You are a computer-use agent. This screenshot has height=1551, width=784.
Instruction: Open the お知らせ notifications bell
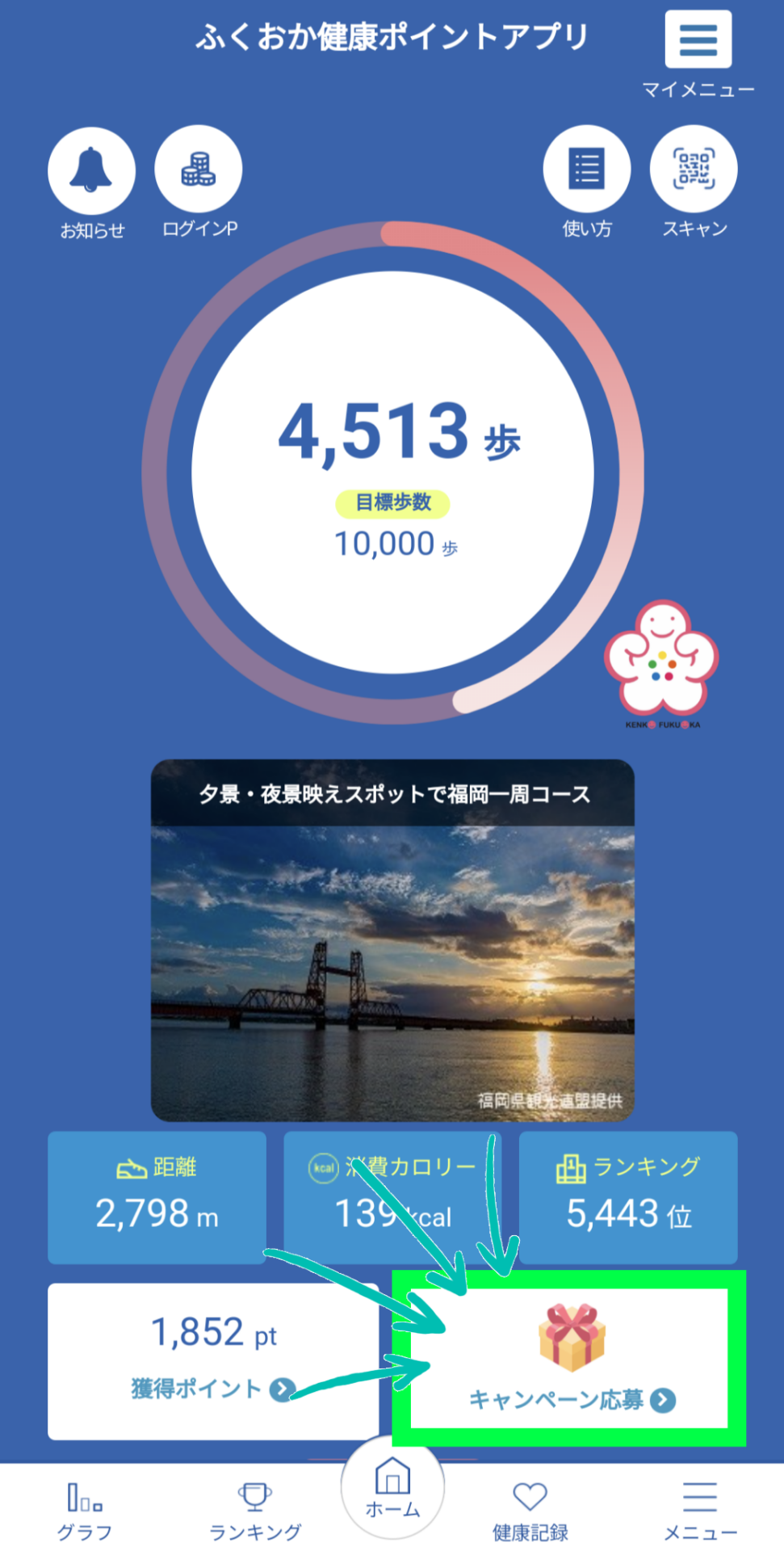tap(91, 170)
